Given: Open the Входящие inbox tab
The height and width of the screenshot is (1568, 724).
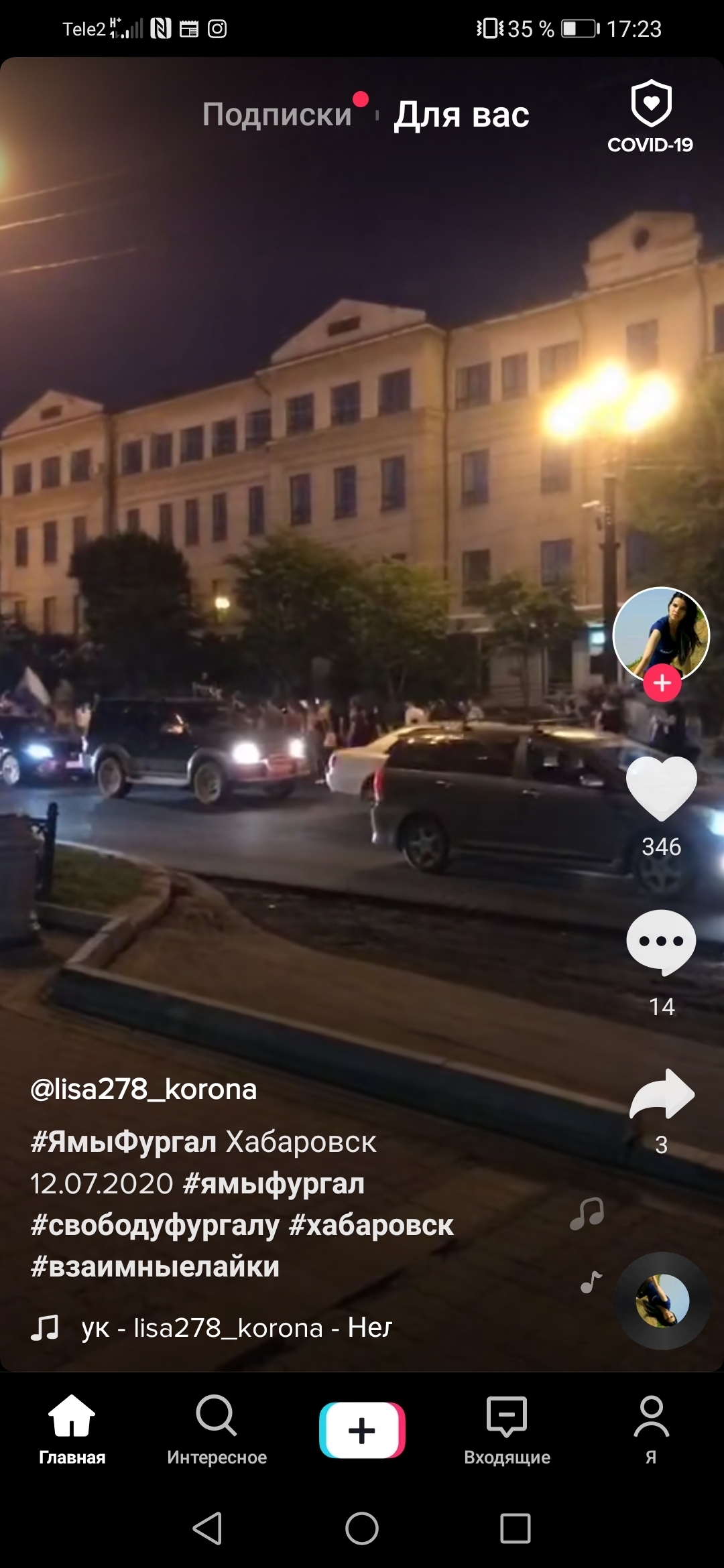Looking at the screenshot, I should pyautogui.click(x=507, y=1429).
